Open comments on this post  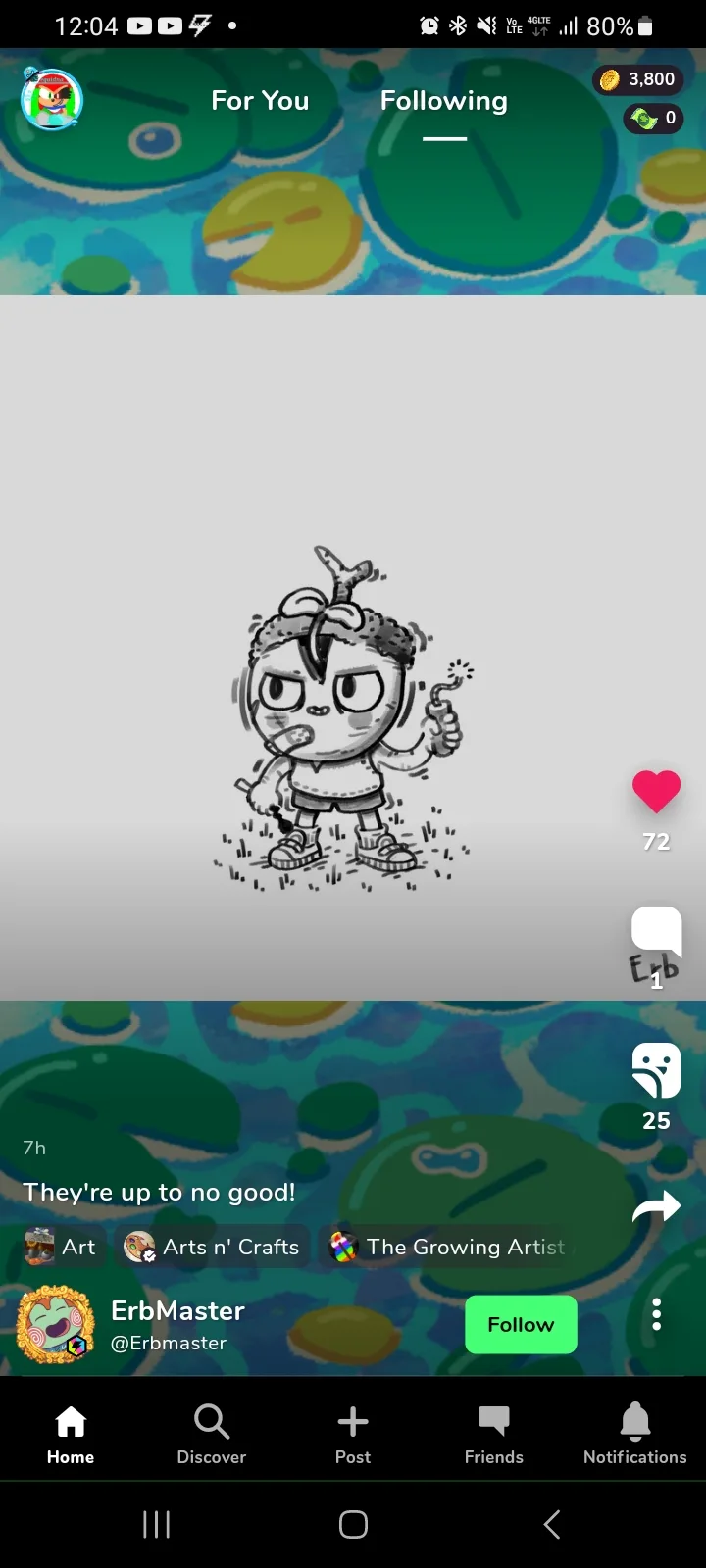point(656,933)
